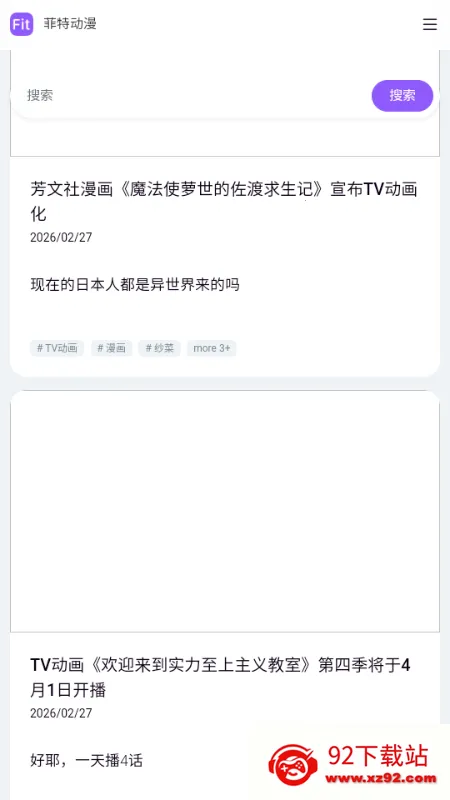Open the 欢迎来到实力至上主义教室 article
Screen dimensions: 450x800
(x=220, y=677)
